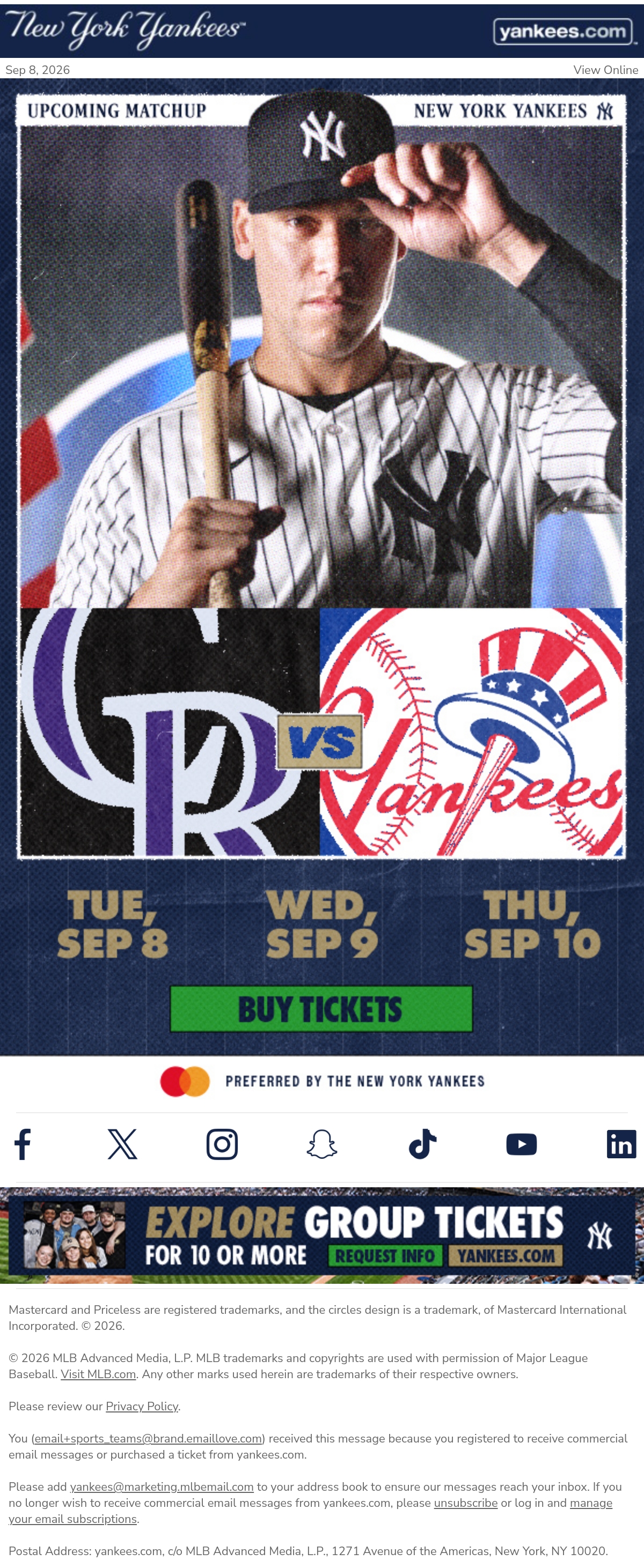This screenshot has width=644, height=1568.
Task: Open the LinkedIn social icon
Action: click(621, 1144)
